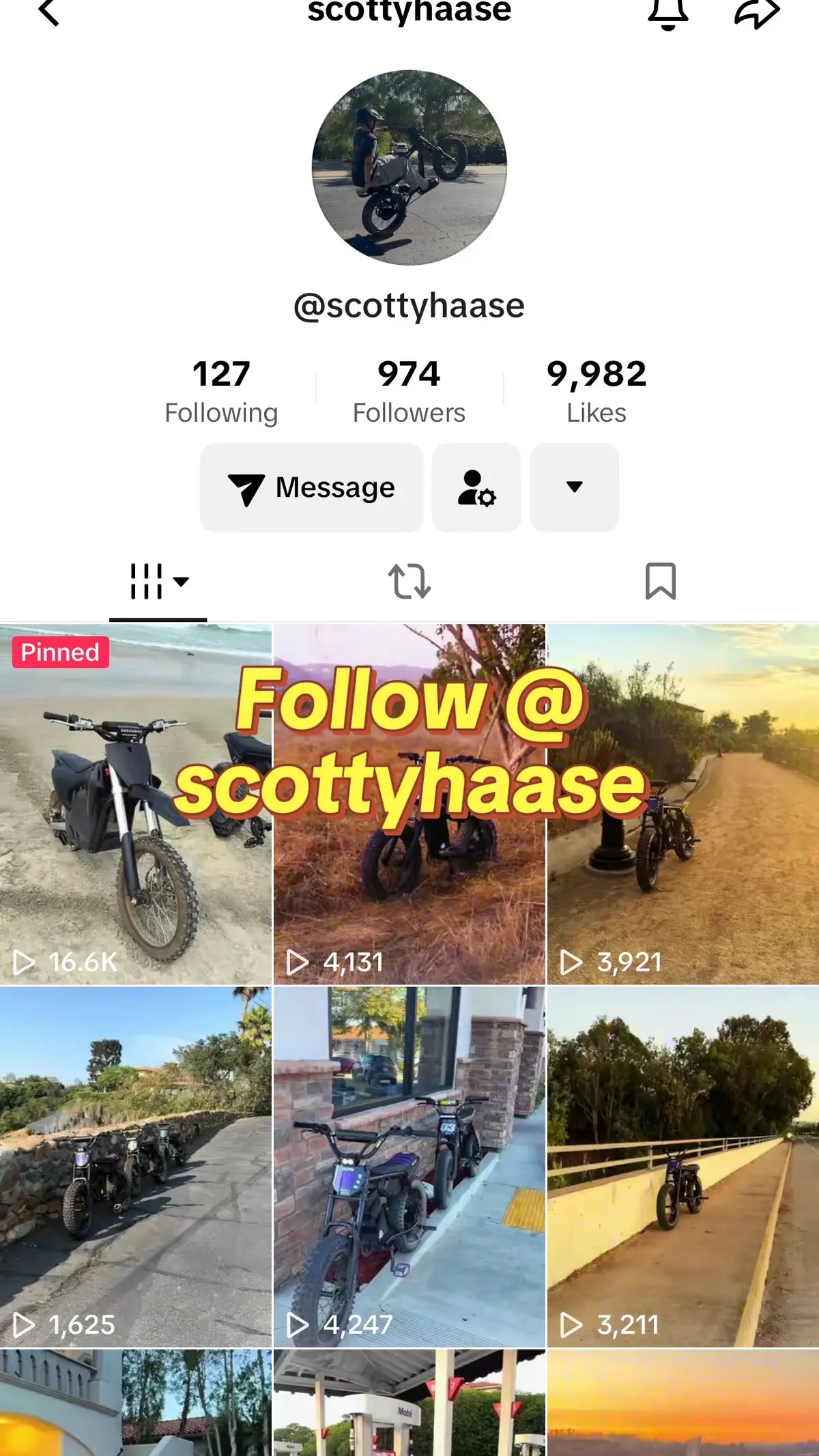Viewport: 819px width, 1456px height.
Task: Open the video with 1,625 views
Action: click(135, 1167)
